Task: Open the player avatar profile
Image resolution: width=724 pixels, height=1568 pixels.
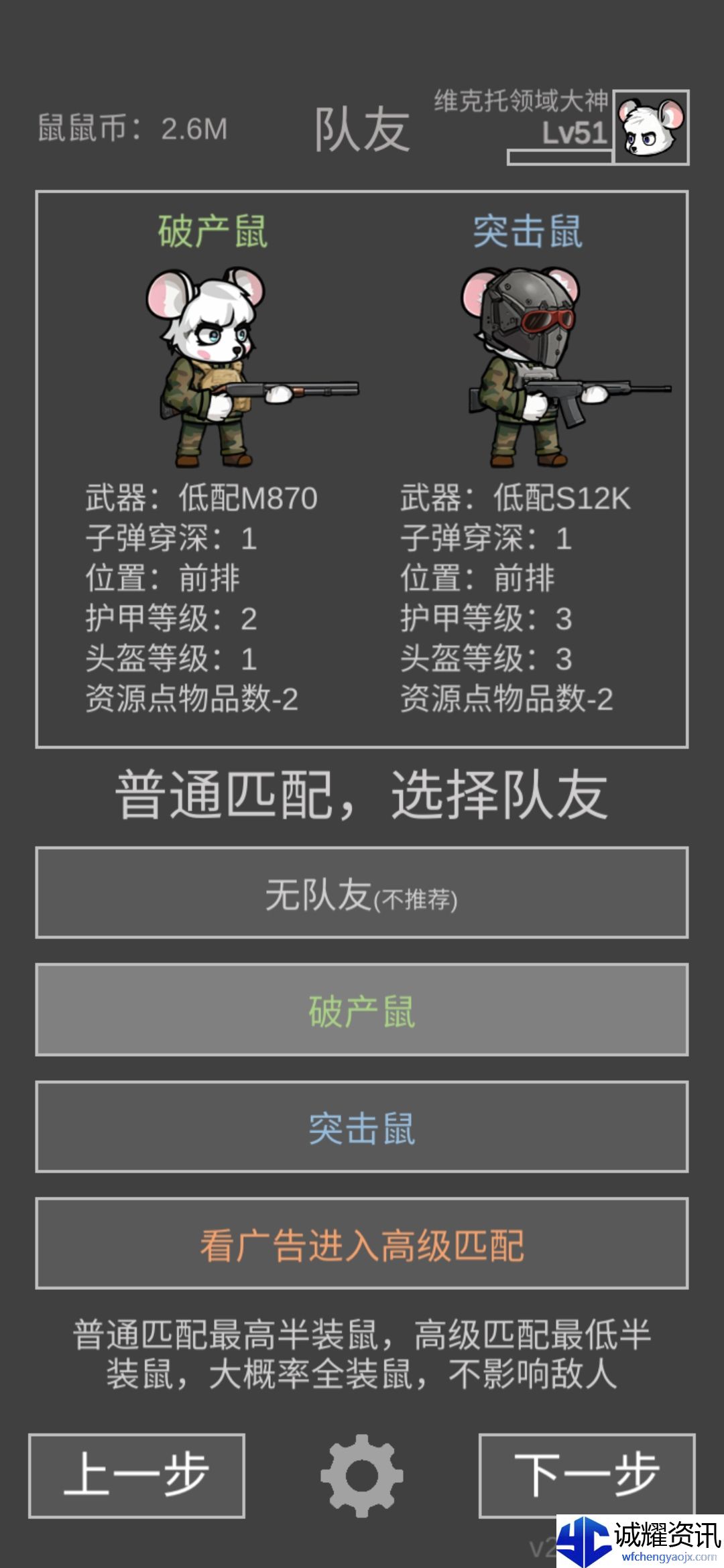Action: coord(651,127)
